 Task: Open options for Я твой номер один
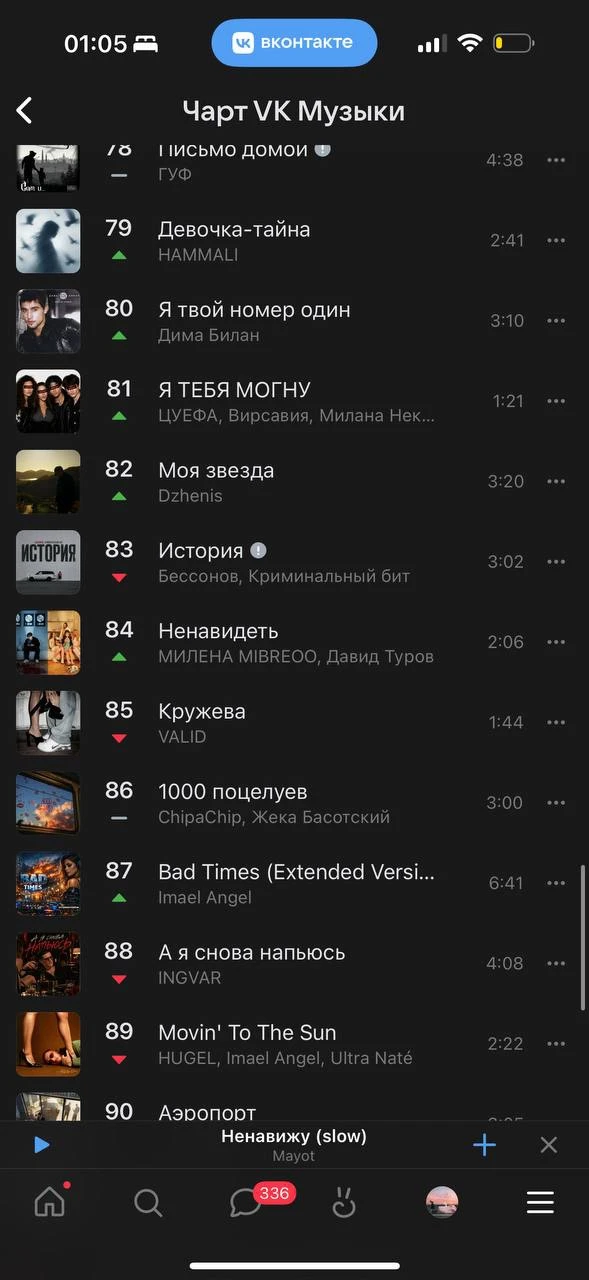tap(556, 321)
